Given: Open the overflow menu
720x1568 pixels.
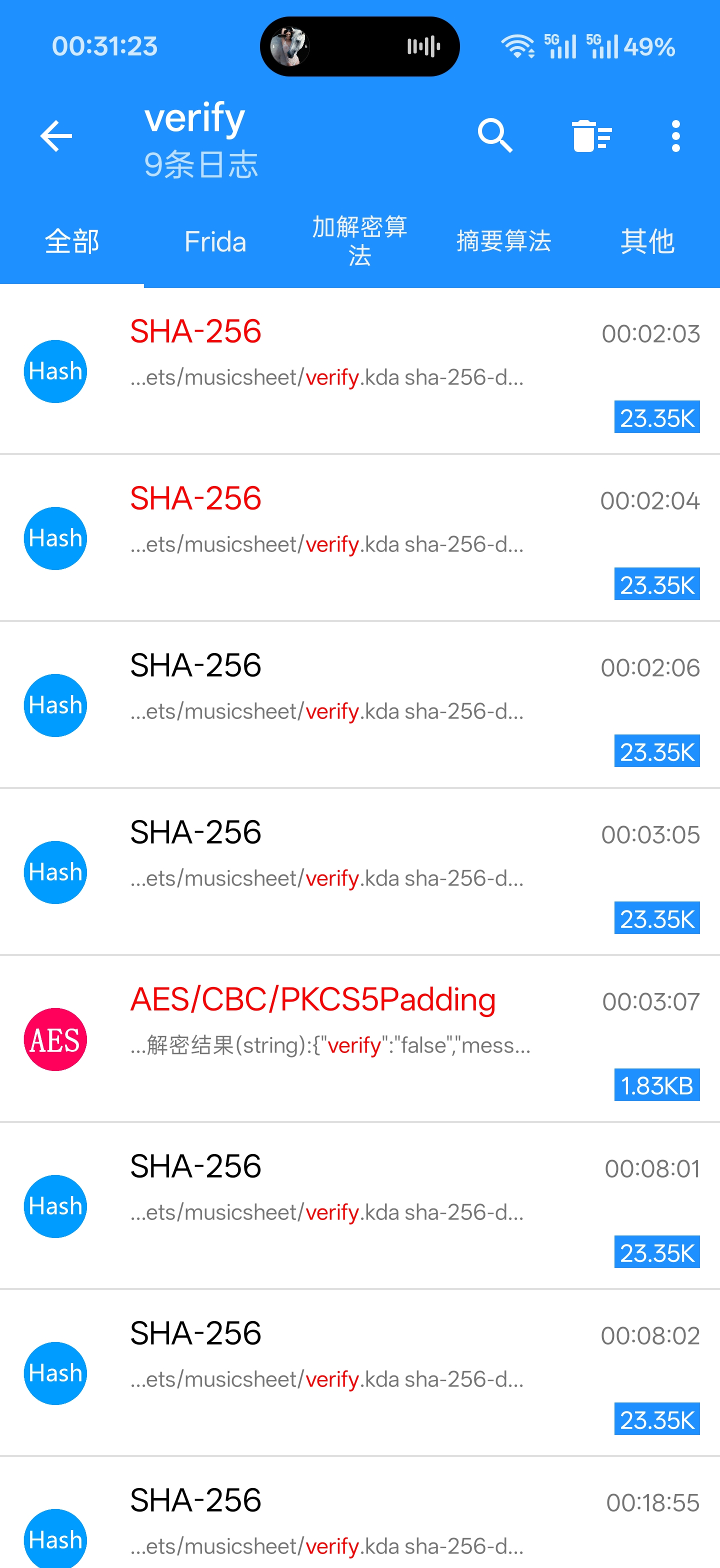Looking at the screenshot, I should pyautogui.click(x=675, y=135).
